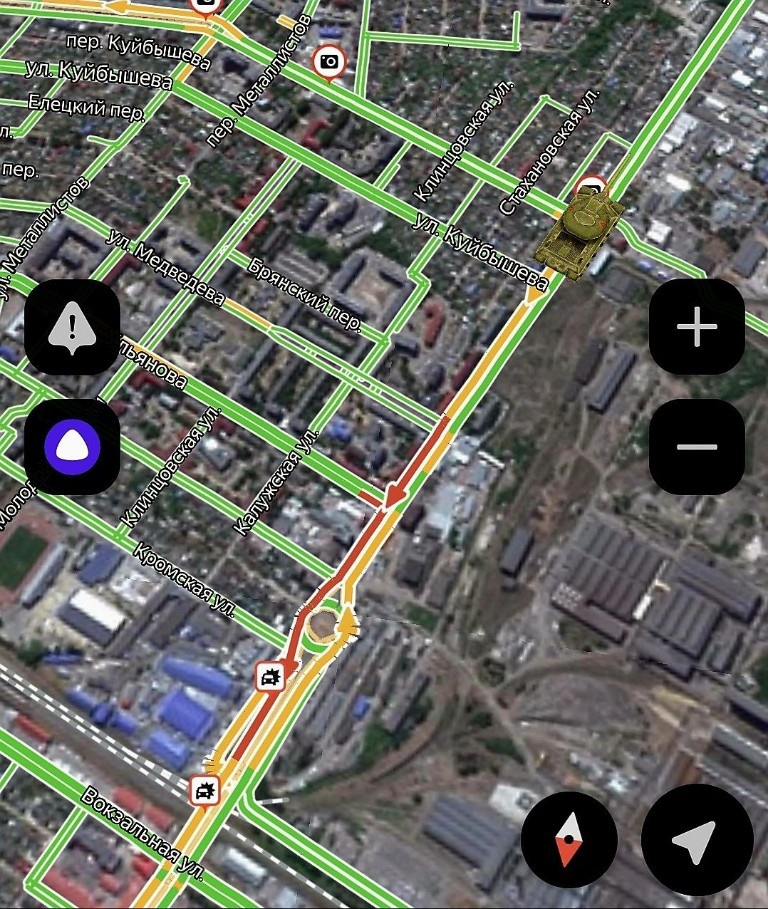Tap the speed camera marker near пер. Металлистов
This screenshot has height=909, width=768.
pos(329,62)
